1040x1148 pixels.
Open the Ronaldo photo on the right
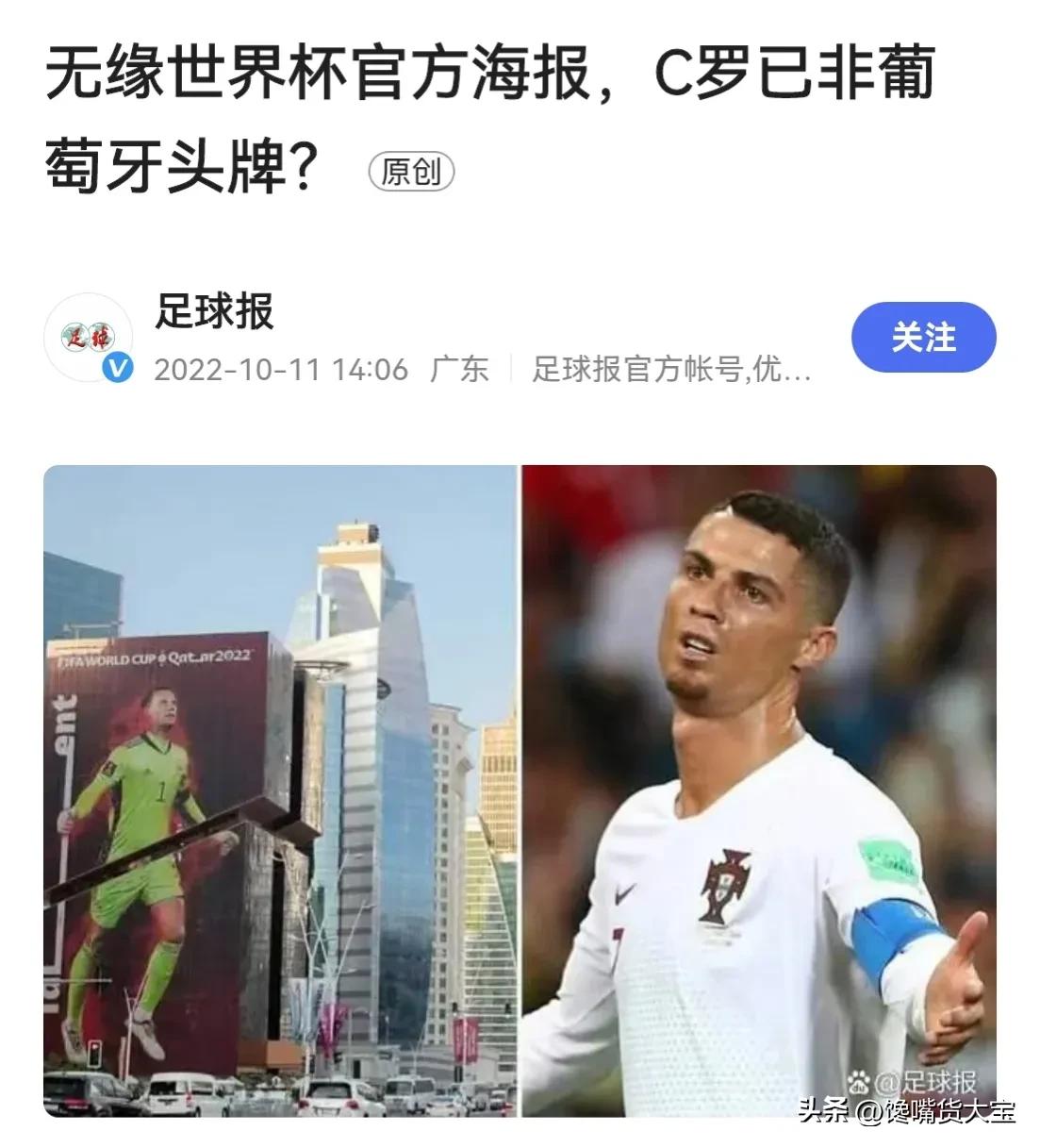[754, 783]
